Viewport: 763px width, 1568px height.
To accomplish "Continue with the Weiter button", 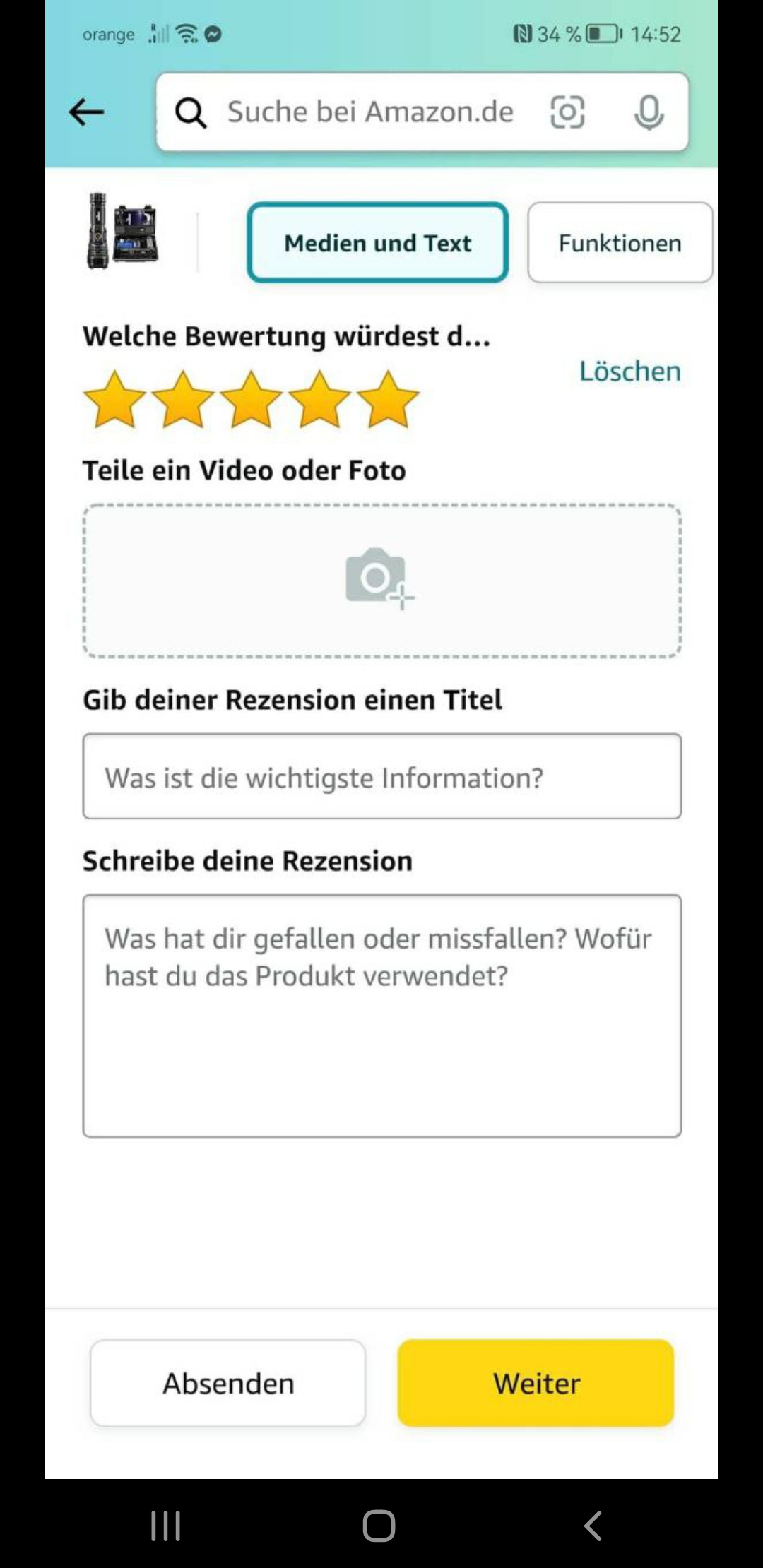I will 536,1383.
